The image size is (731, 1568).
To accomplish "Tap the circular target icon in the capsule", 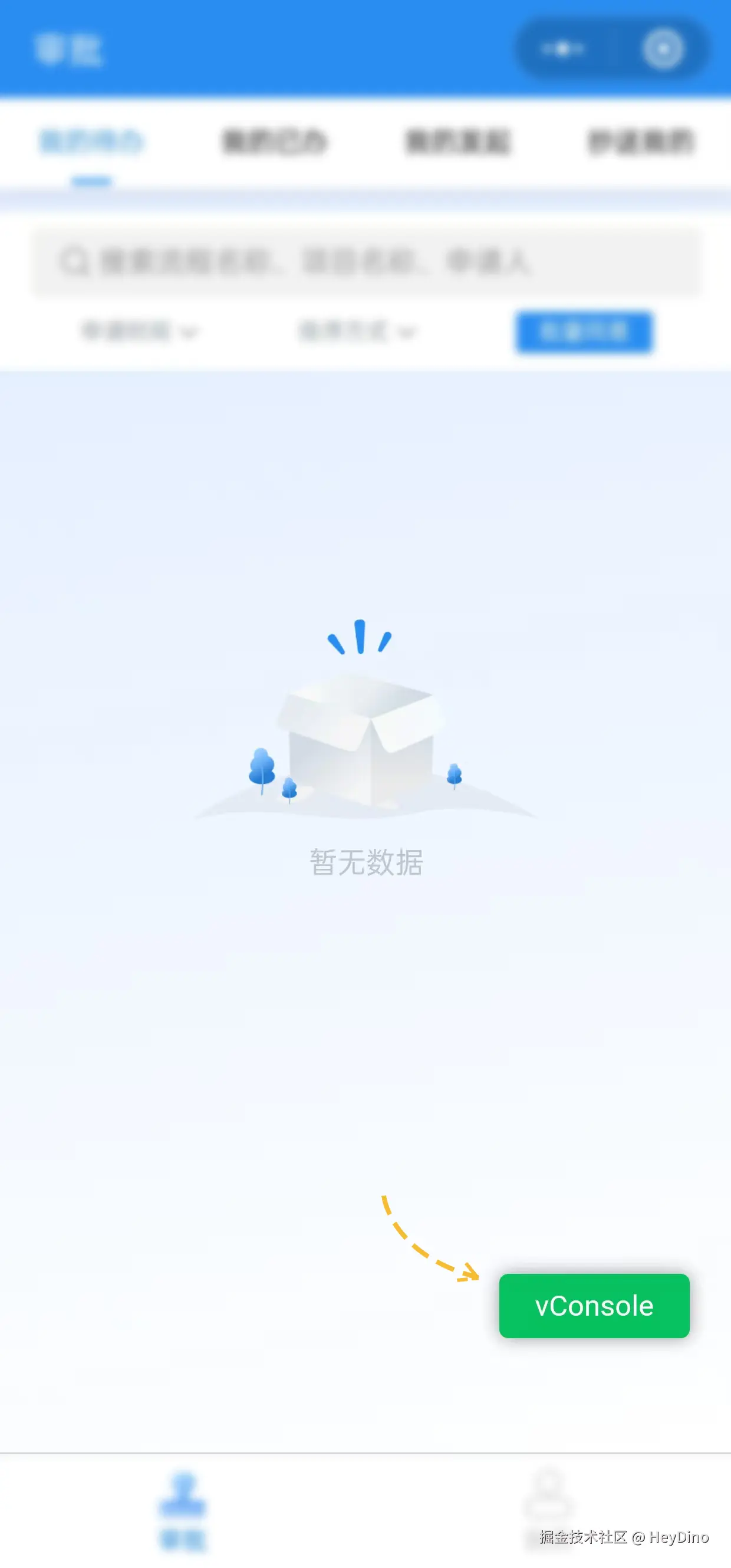I will [x=663, y=50].
